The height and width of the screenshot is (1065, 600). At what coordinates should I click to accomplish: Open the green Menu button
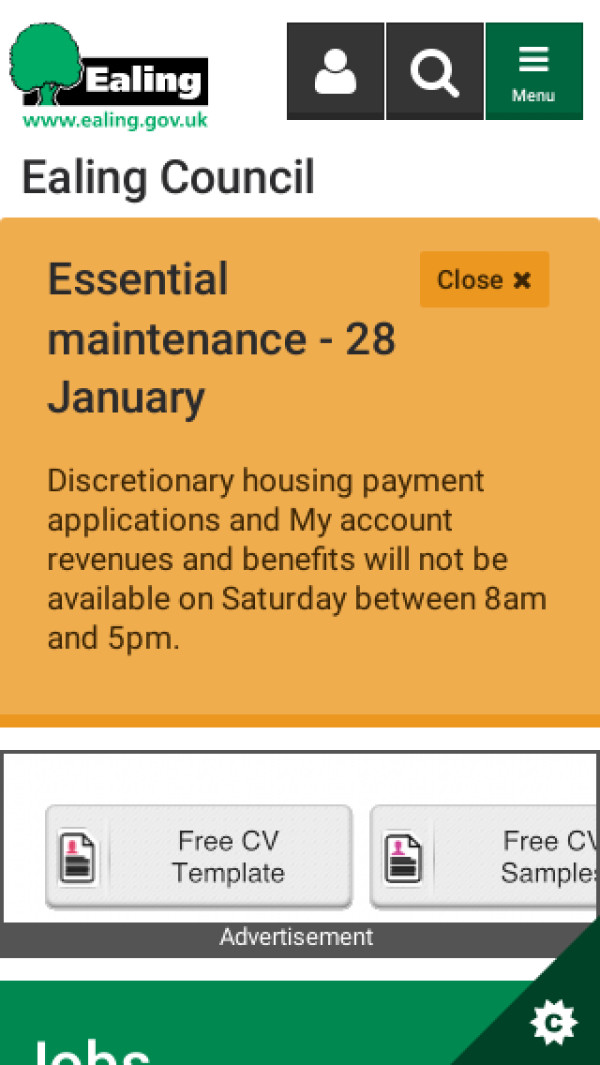tap(533, 72)
